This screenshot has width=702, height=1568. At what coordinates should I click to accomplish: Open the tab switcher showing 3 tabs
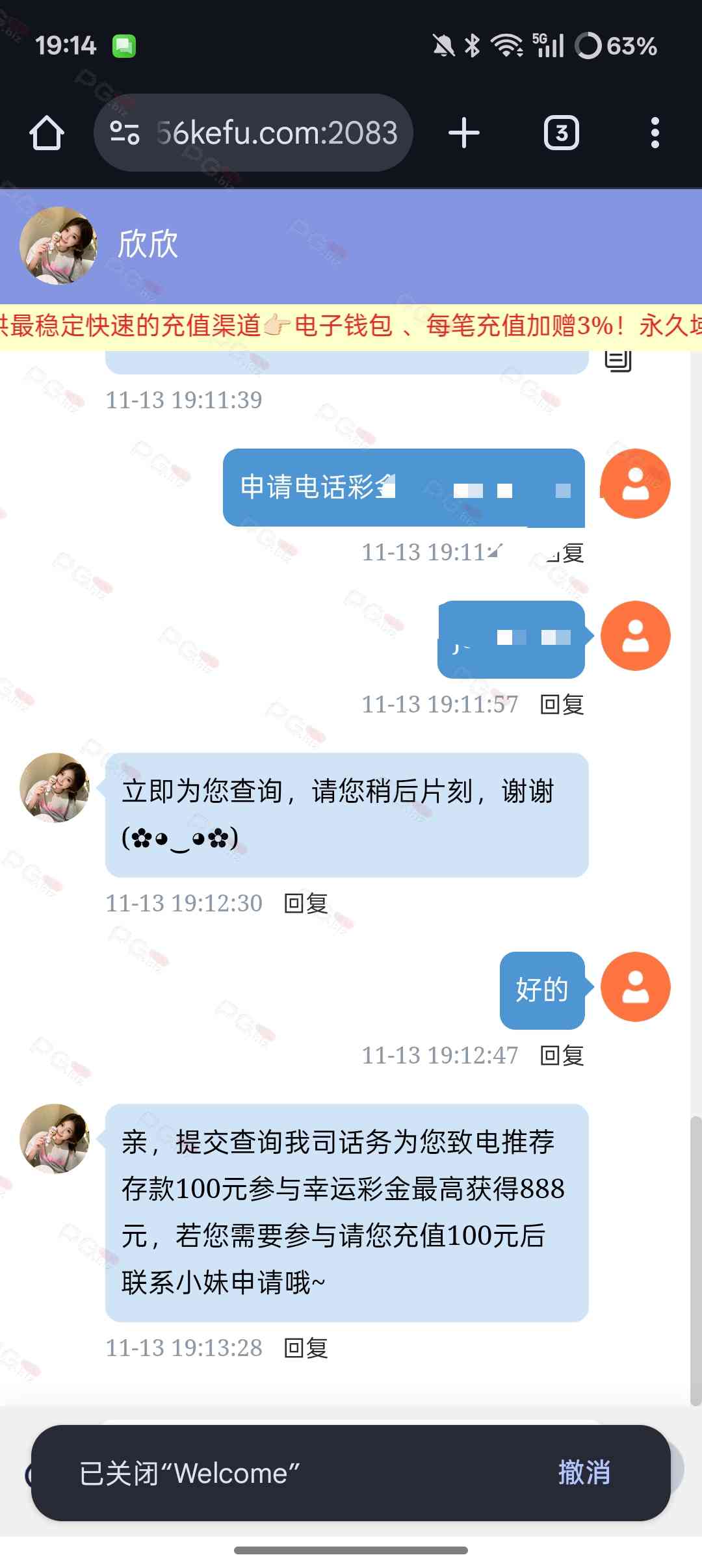[561, 133]
